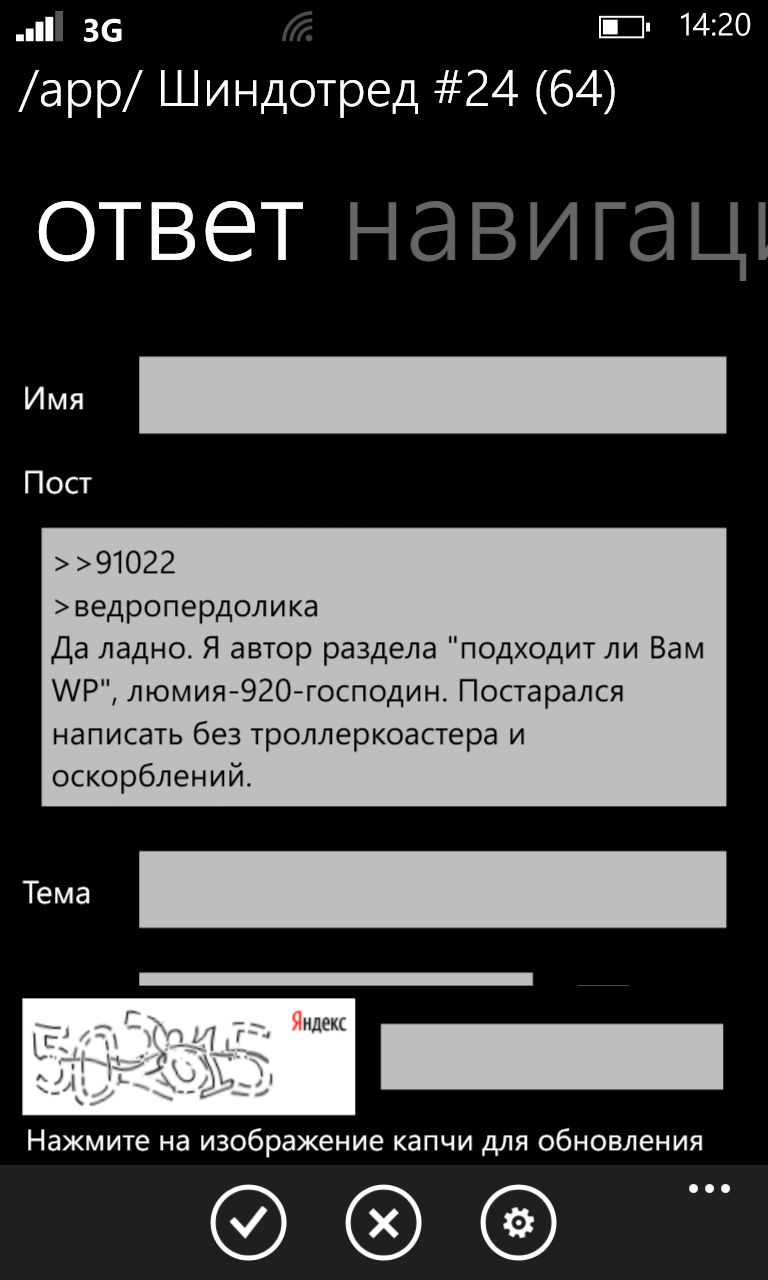The image size is (768, 1280).
Task: Cancel the reply with the X icon
Action: click(384, 1222)
